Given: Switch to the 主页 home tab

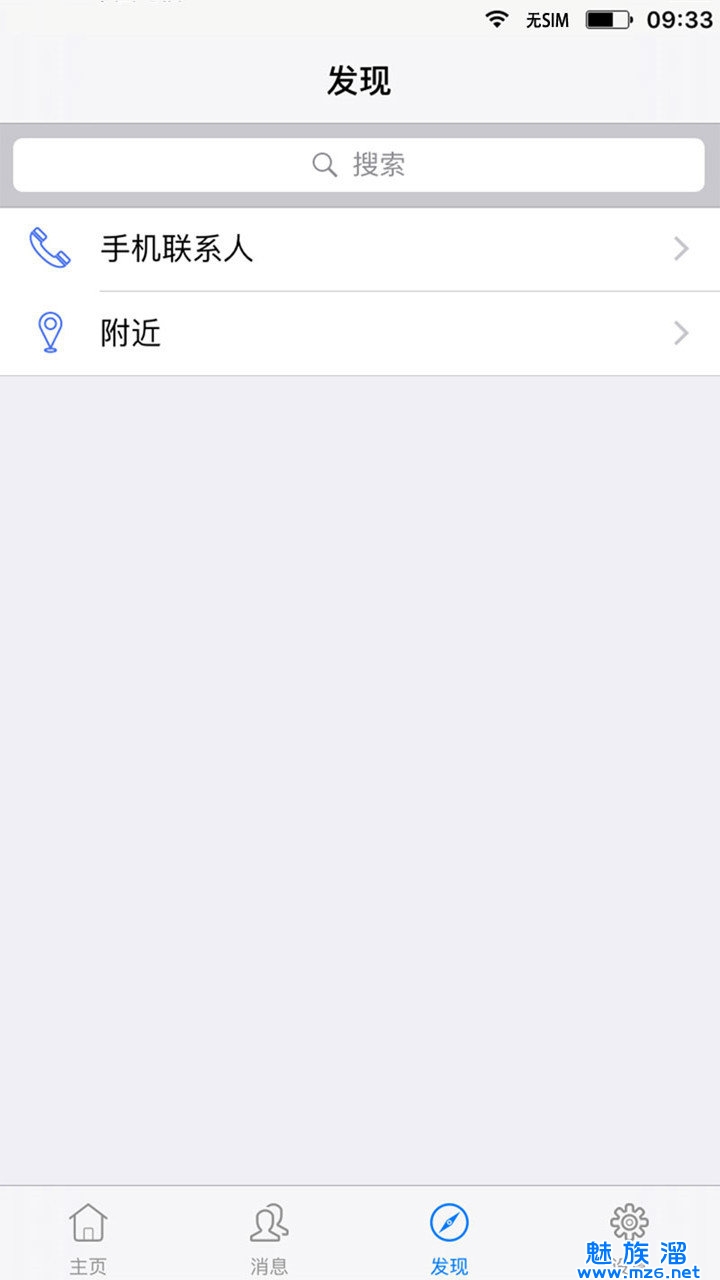Looking at the screenshot, I should click(x=88, y=1237).
